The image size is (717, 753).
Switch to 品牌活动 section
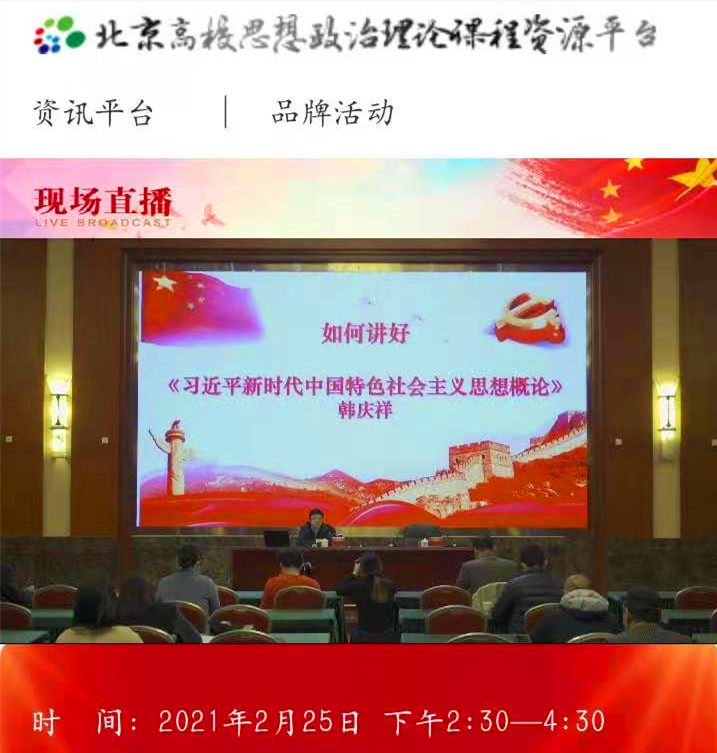pyautogui.click(x=332, y=113)
